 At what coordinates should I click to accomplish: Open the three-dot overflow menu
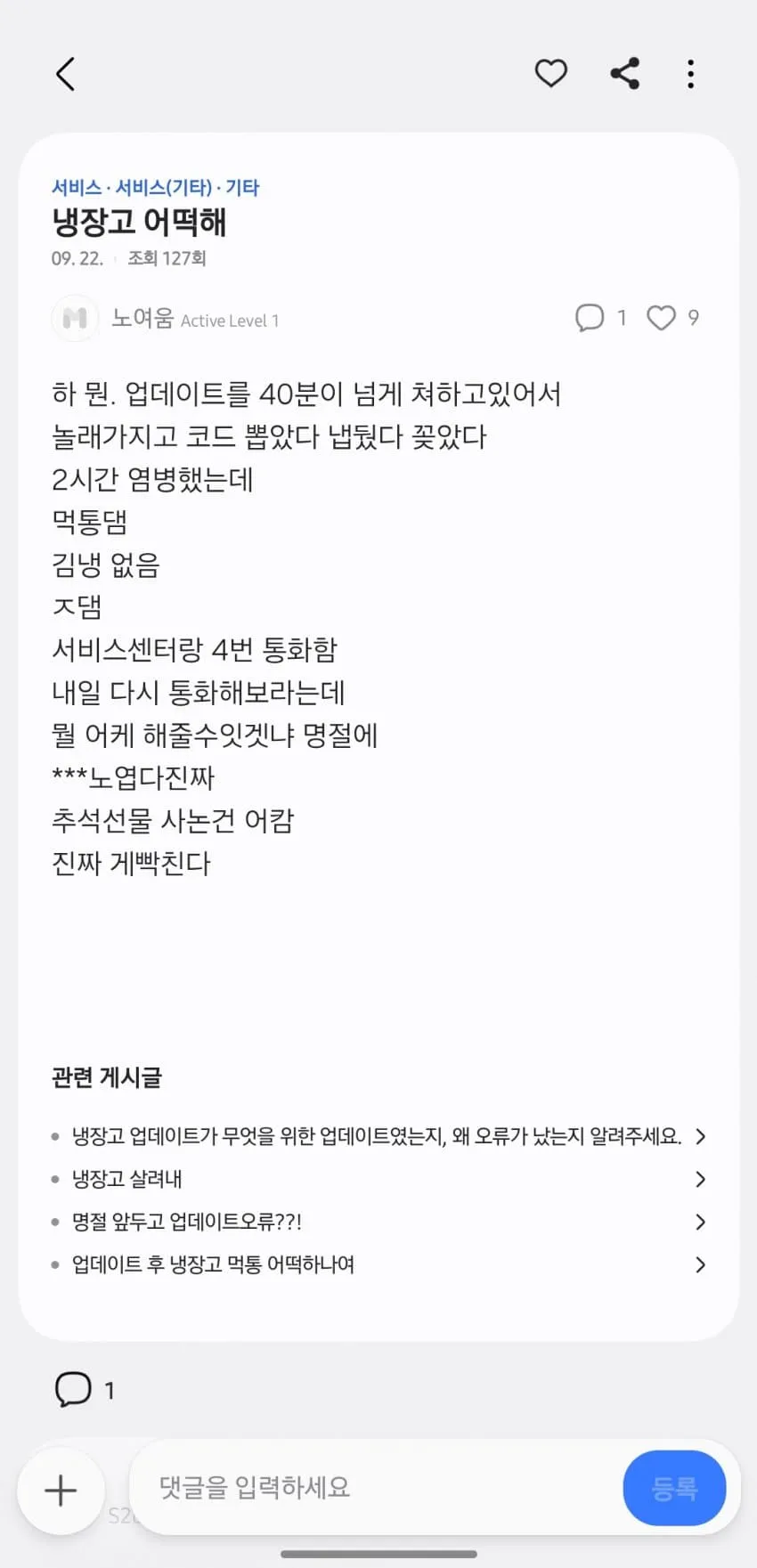point(690,74)
